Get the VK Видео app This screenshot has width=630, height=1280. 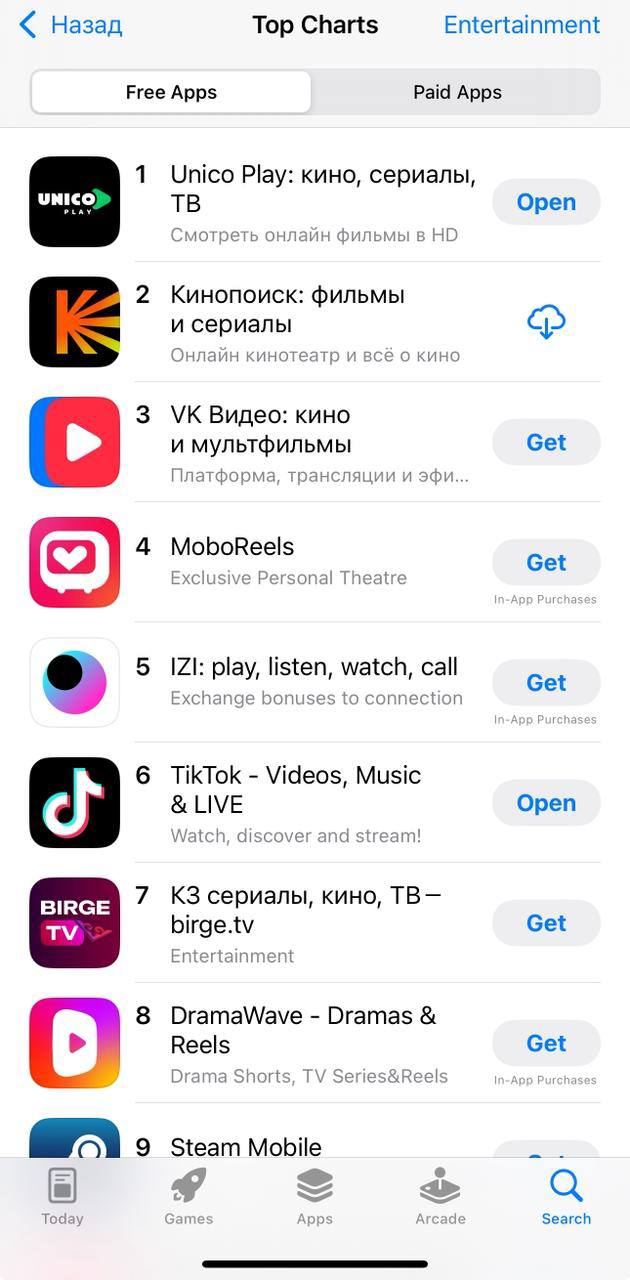pyautogui.click(x=546, y=442)
